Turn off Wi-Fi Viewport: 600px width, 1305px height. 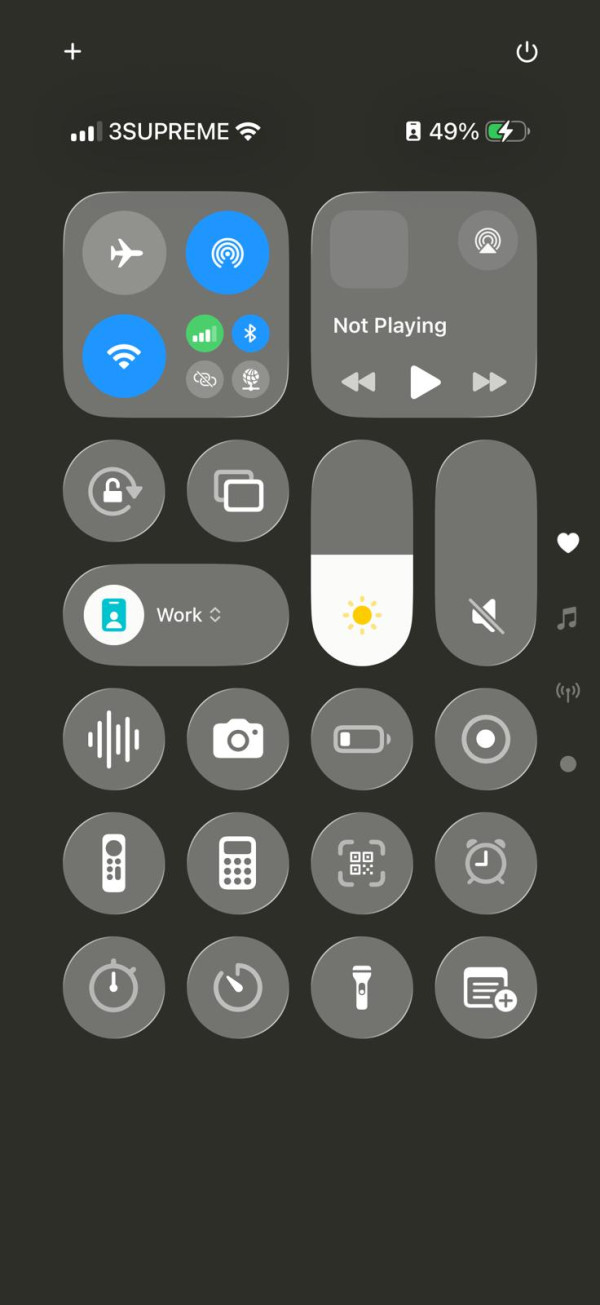click(124, 356)
